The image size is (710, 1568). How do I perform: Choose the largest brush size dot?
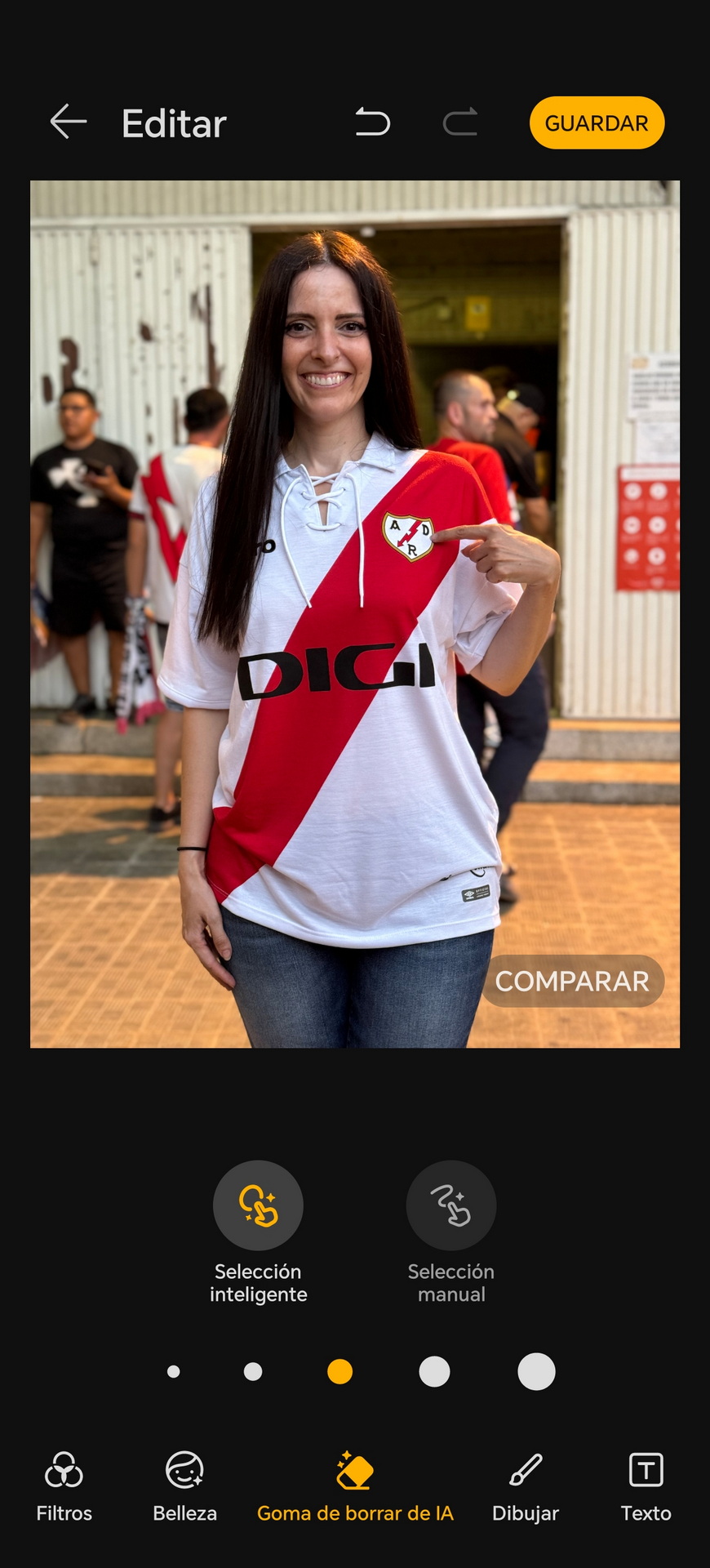(536, 1371)
